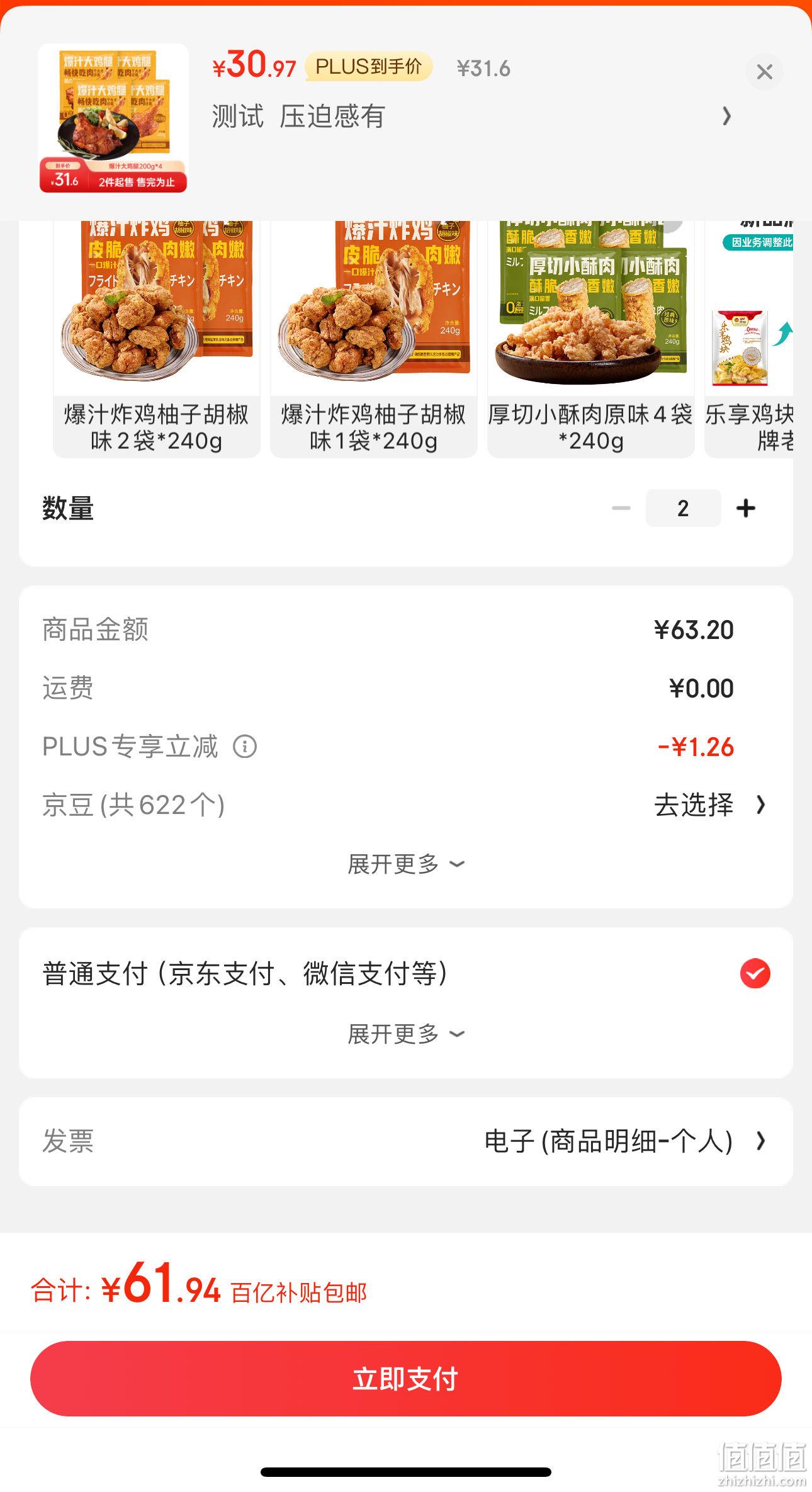The width and height of the screenshot is (812, 1492).
Task: Increase quantity with plus button
Action: coord(746,508)
